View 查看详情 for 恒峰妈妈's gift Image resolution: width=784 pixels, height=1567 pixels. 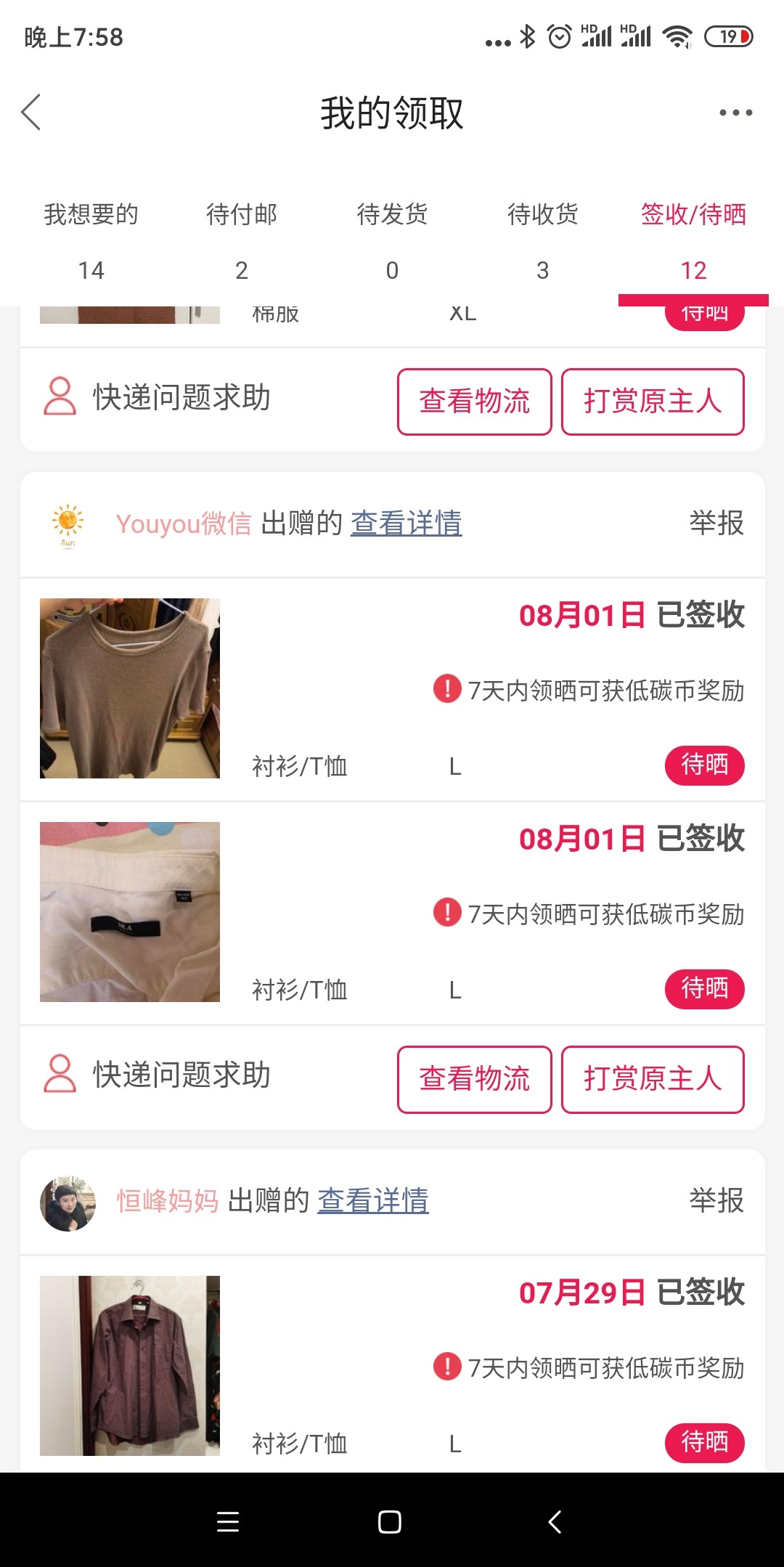pyautogui.click(x=373, y=1201)
